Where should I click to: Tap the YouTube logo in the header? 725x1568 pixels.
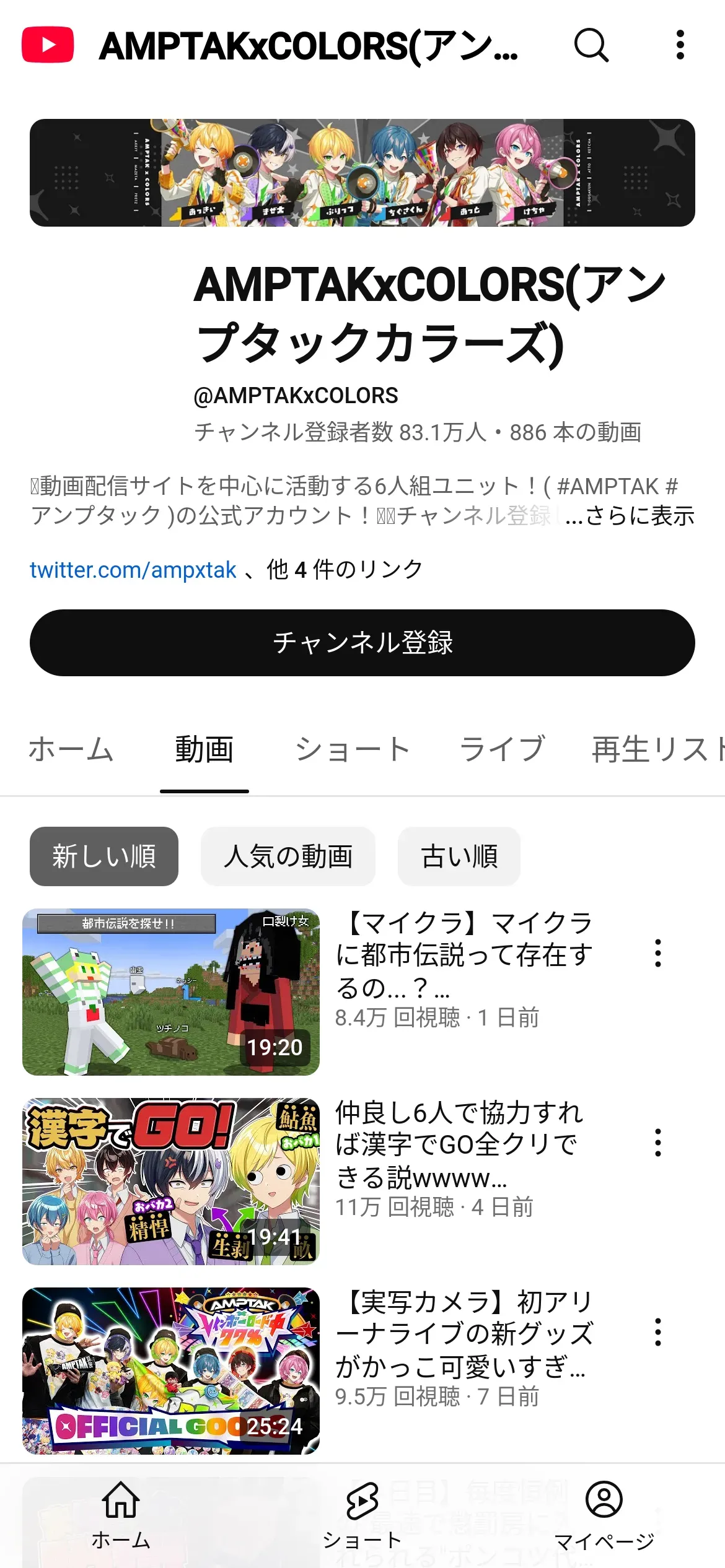click(x=48, y=45)
